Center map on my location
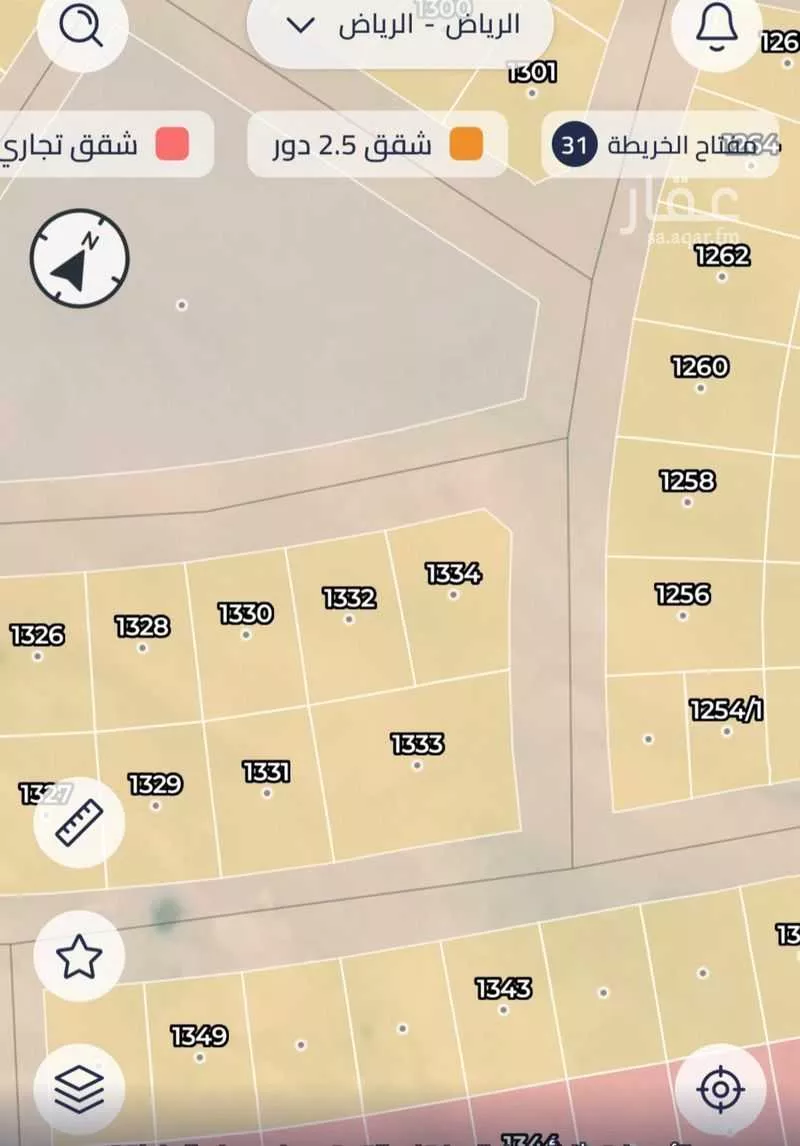This screenshot has height=1146, width=800. coord(720,1089)
